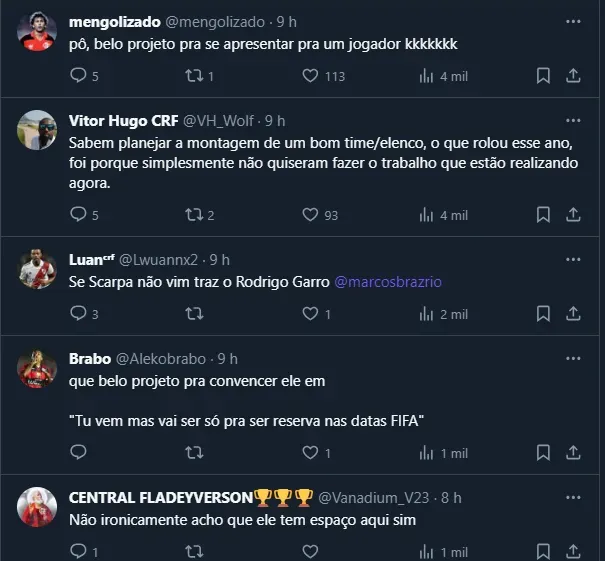Open Vitor Hugo CRF's profile name
605x561 pixels.
[122, 120]
